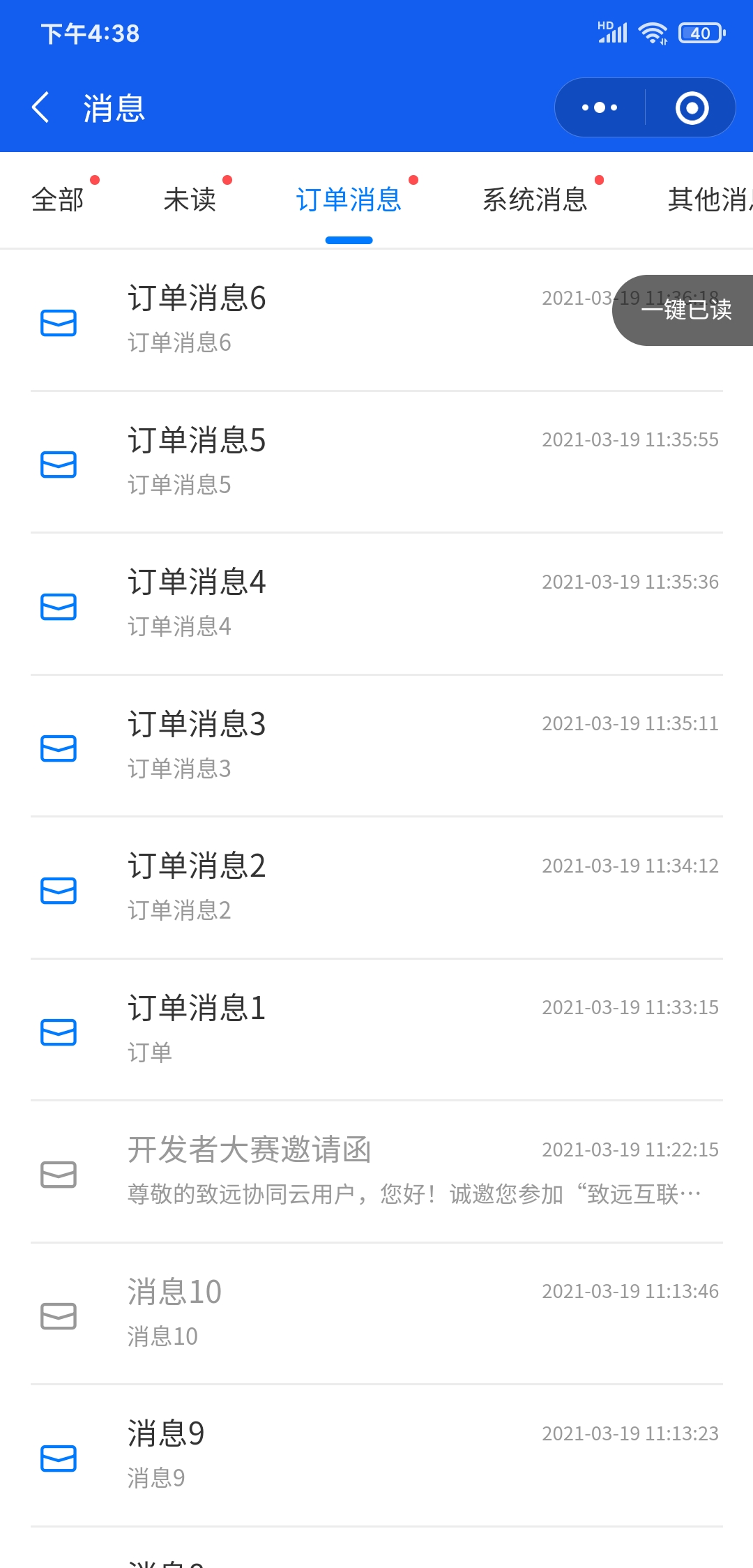This screenshot has height=1568, width=753.
Task: Close the mini program with the circle button
Action: click(692, 107)
